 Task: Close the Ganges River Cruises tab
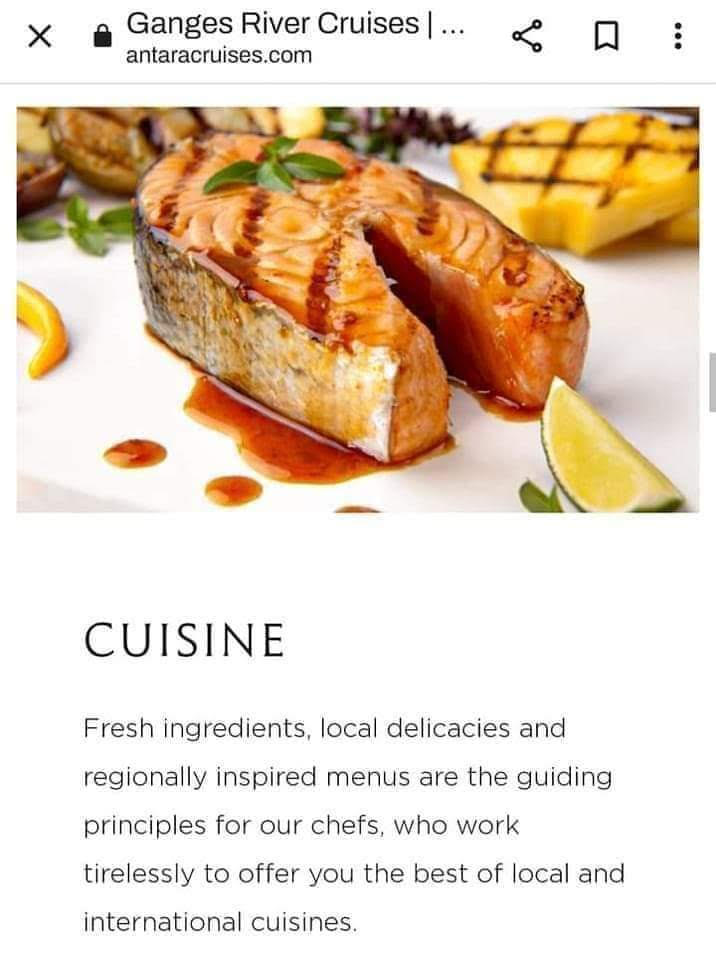point(38,37)
